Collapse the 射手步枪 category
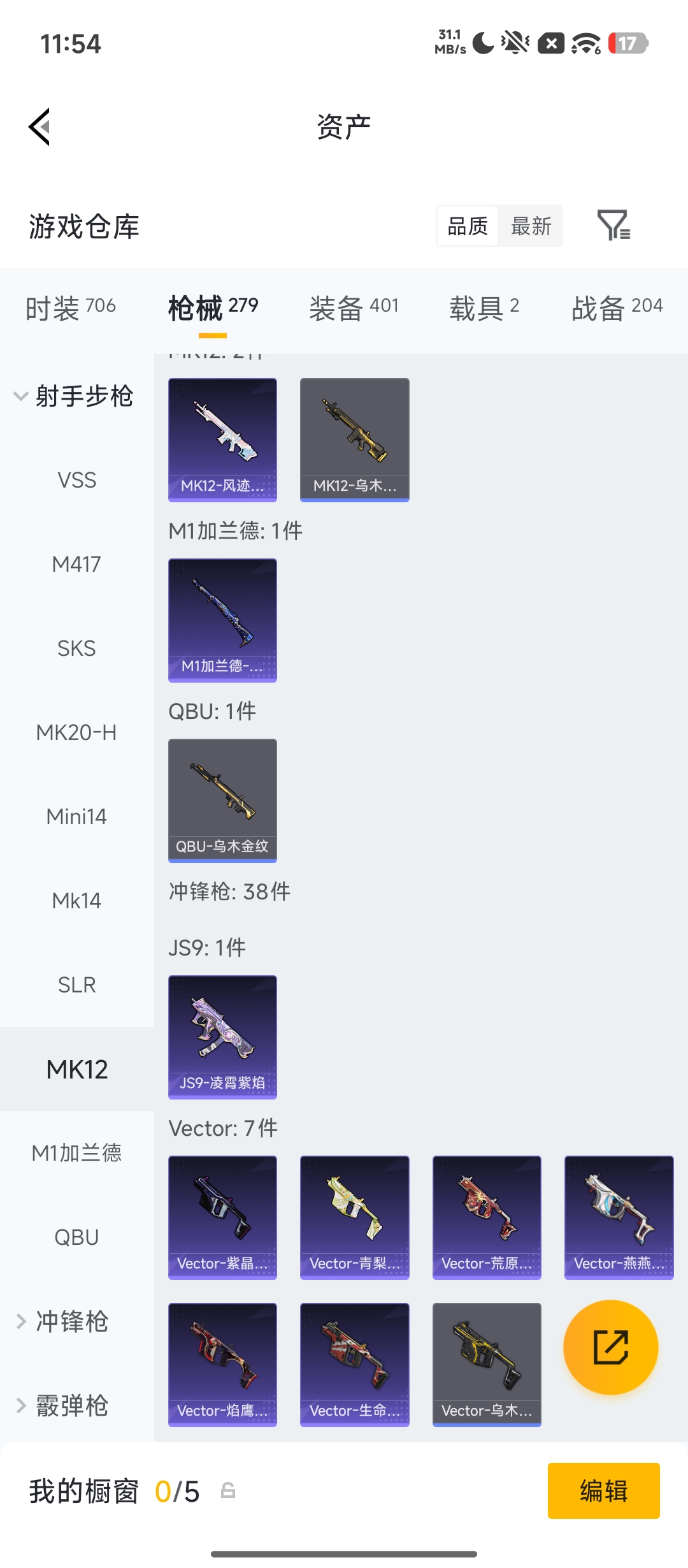Screen dimensions: 688x1568 (74, 396)
